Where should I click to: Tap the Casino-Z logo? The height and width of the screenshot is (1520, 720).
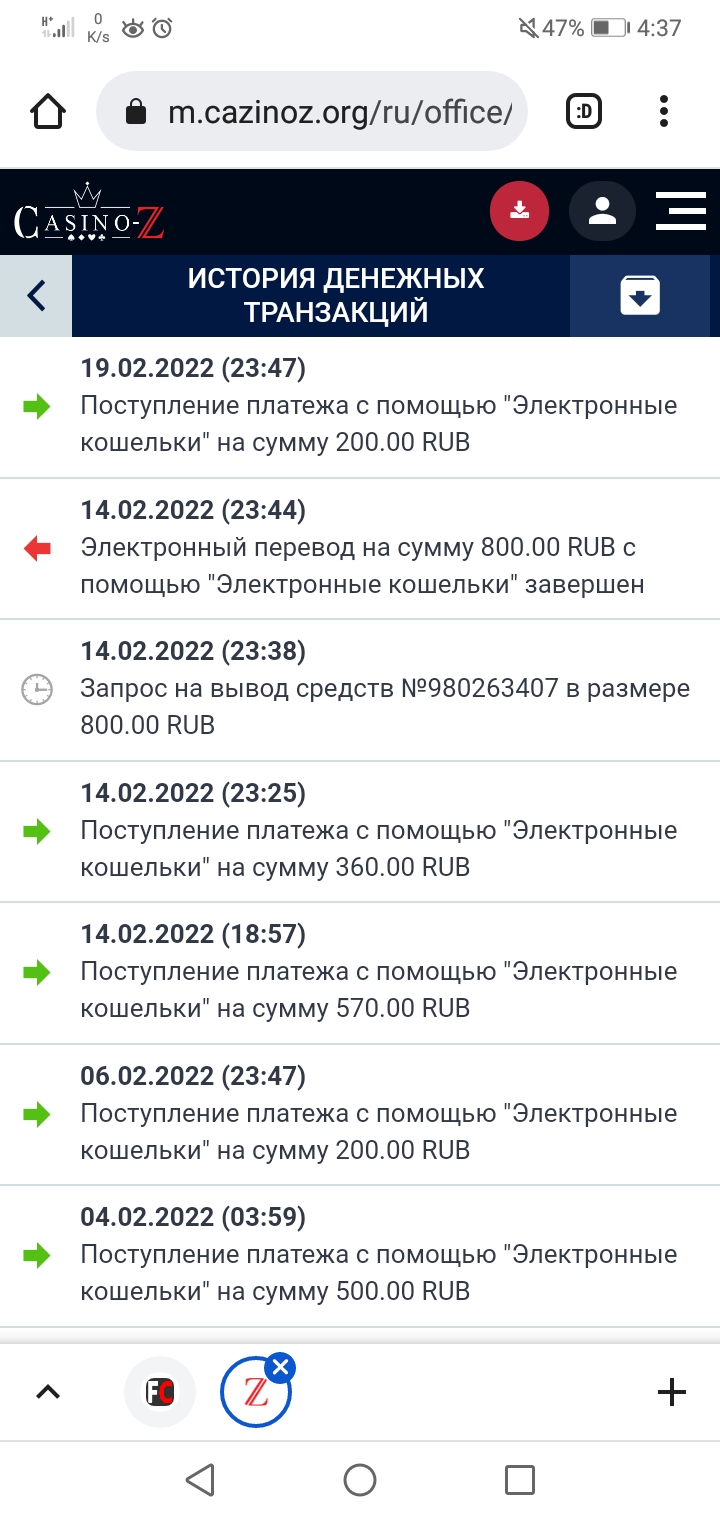pos(89,214)
